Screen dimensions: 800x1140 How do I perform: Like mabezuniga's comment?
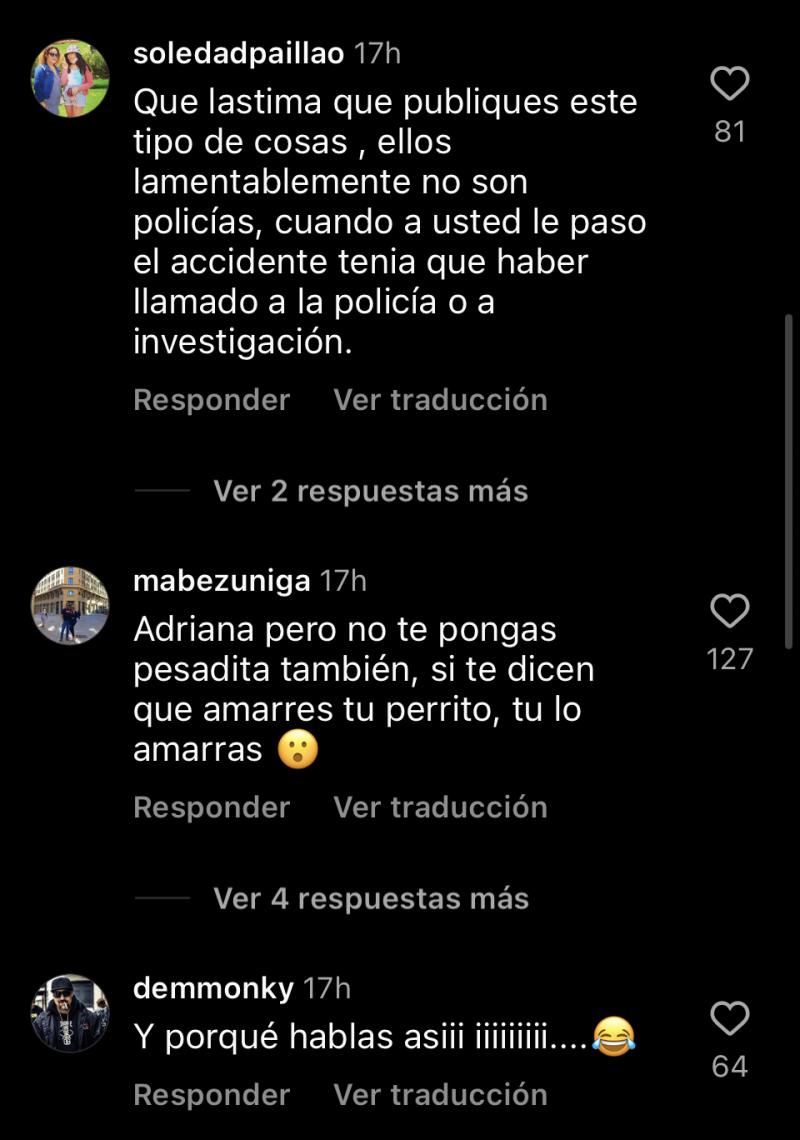pyautogui.click(x=730, y=610)
